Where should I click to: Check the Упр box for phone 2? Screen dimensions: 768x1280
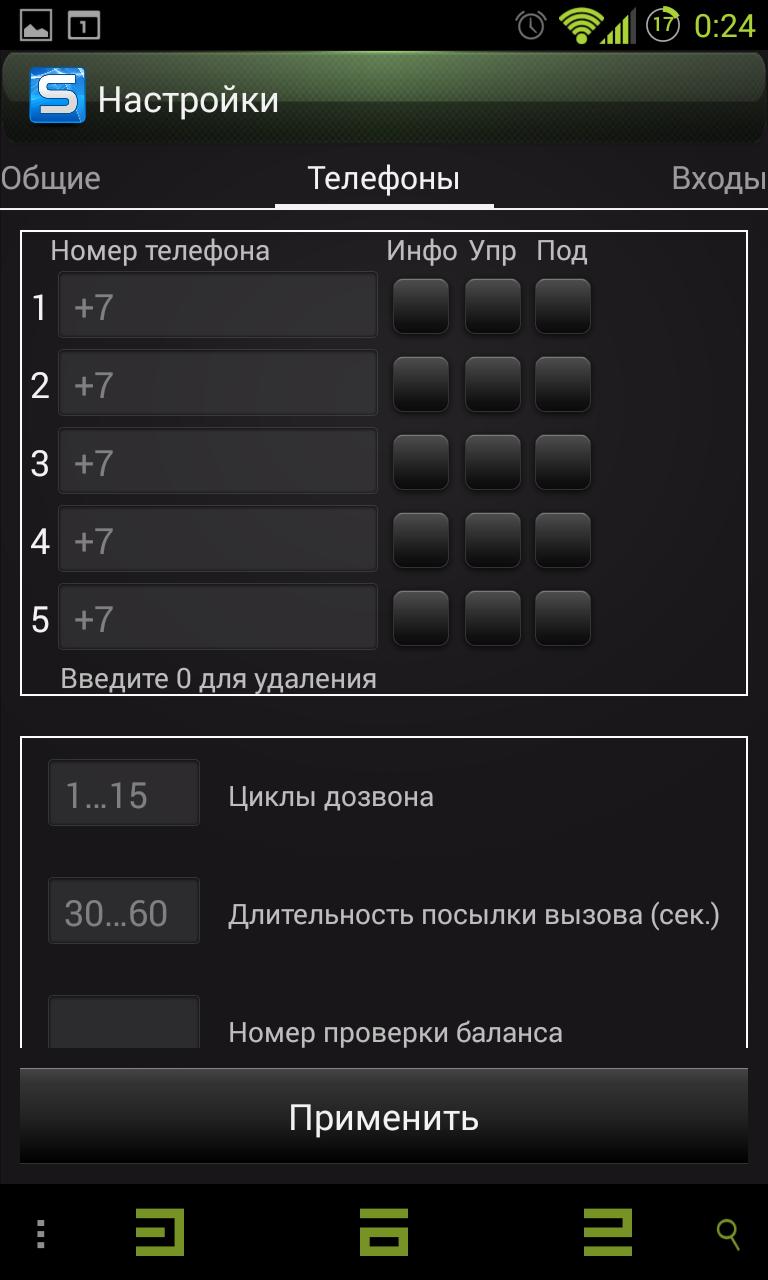(492, 384)
